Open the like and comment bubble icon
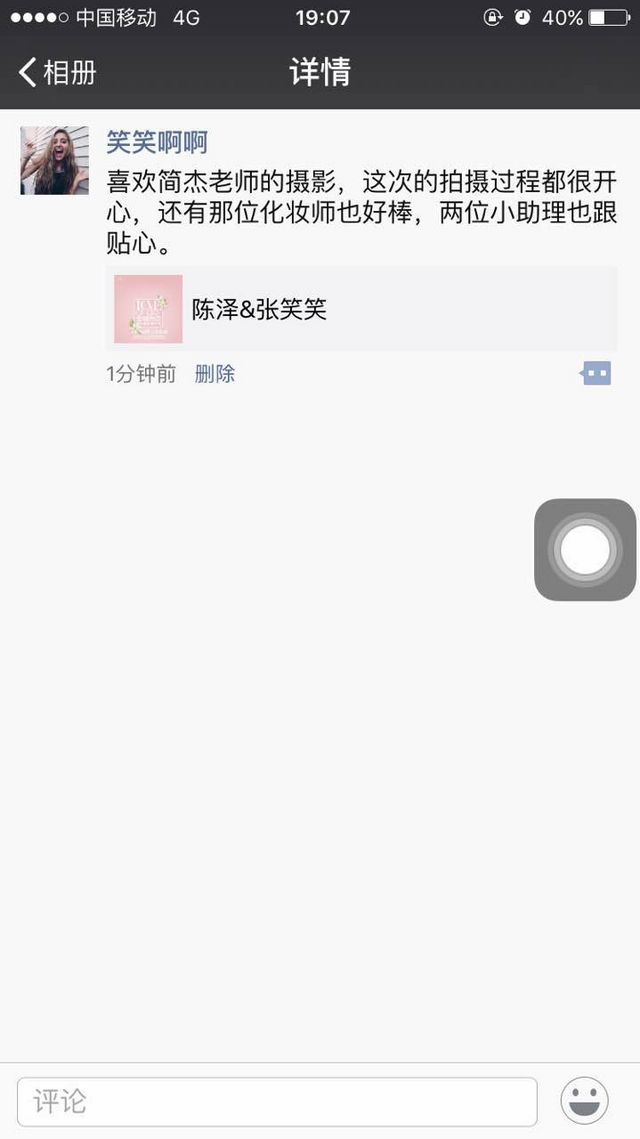 click(596, 373)
